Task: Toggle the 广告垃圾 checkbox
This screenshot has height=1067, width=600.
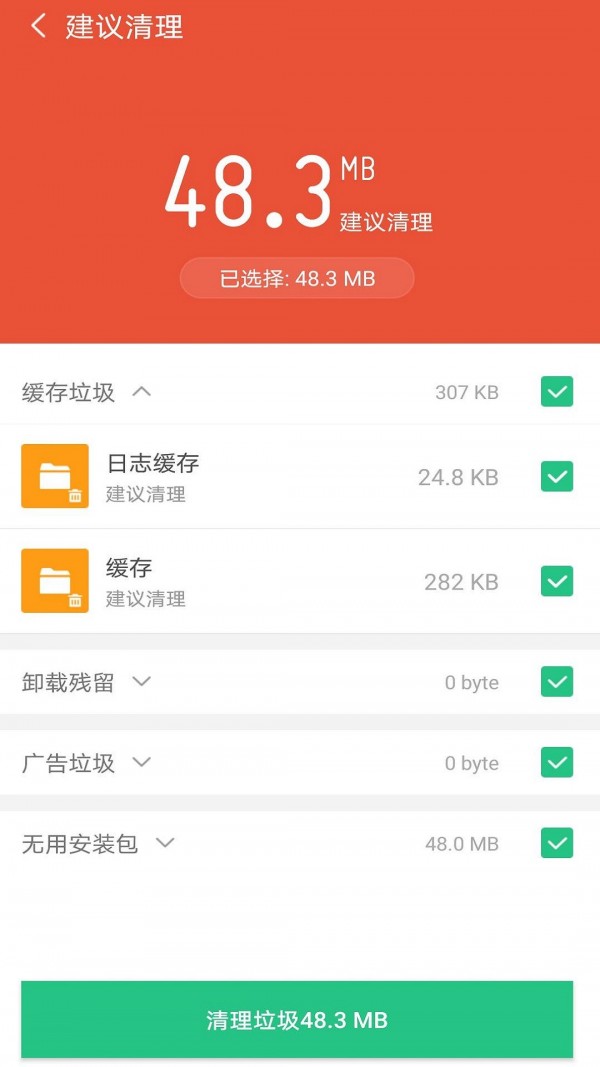Action: click(x=557, y=763)
